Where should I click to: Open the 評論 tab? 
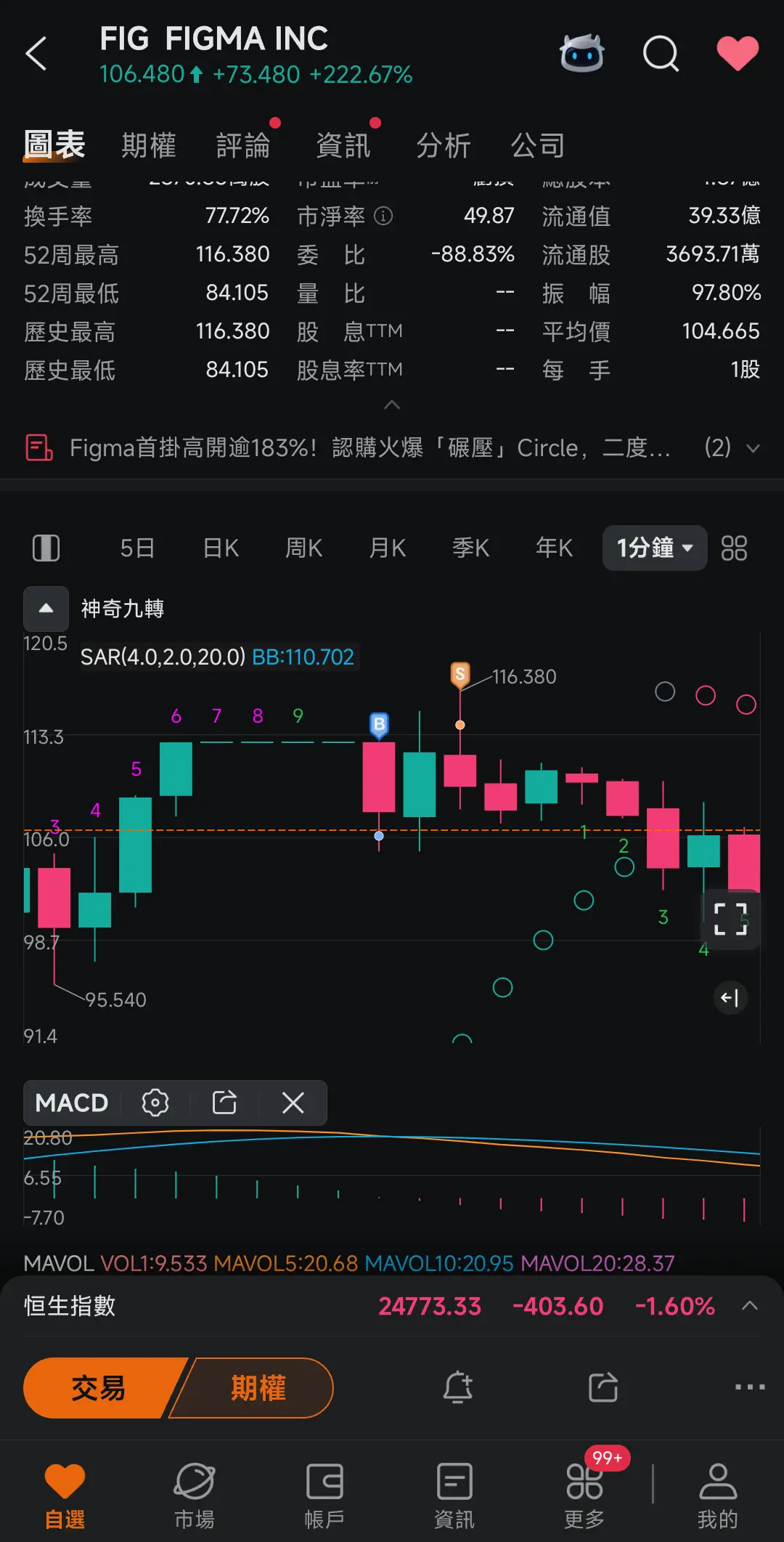click(243, 145)
